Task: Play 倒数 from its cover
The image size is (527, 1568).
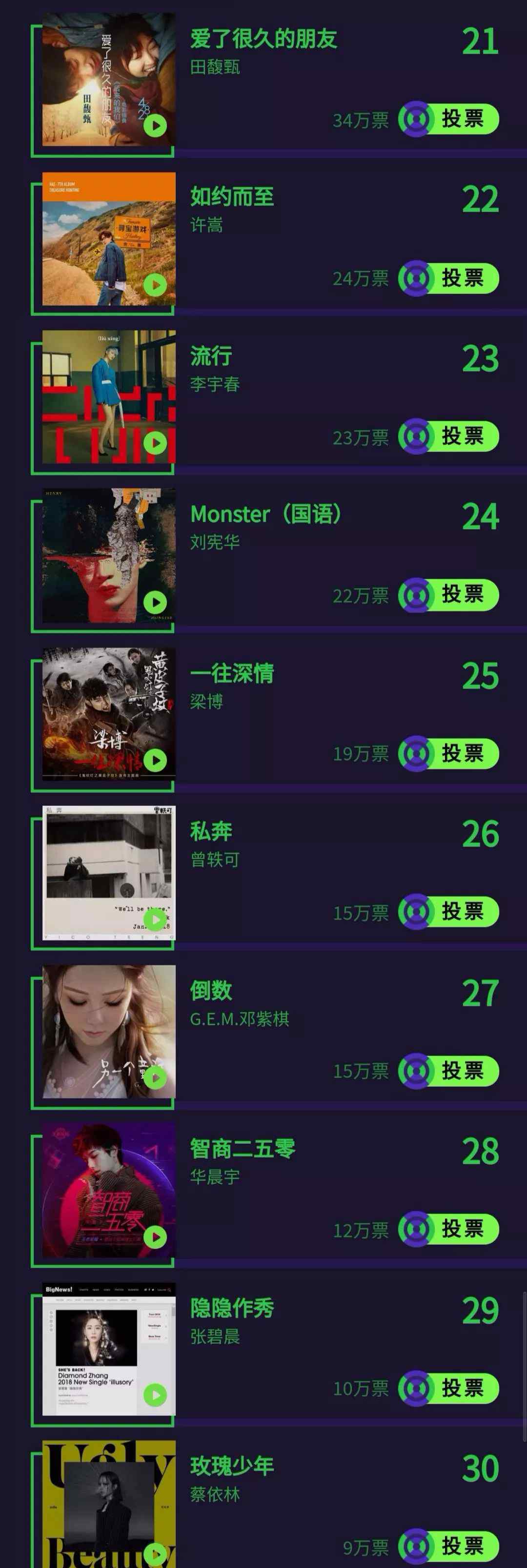Action: (155, 1078)
